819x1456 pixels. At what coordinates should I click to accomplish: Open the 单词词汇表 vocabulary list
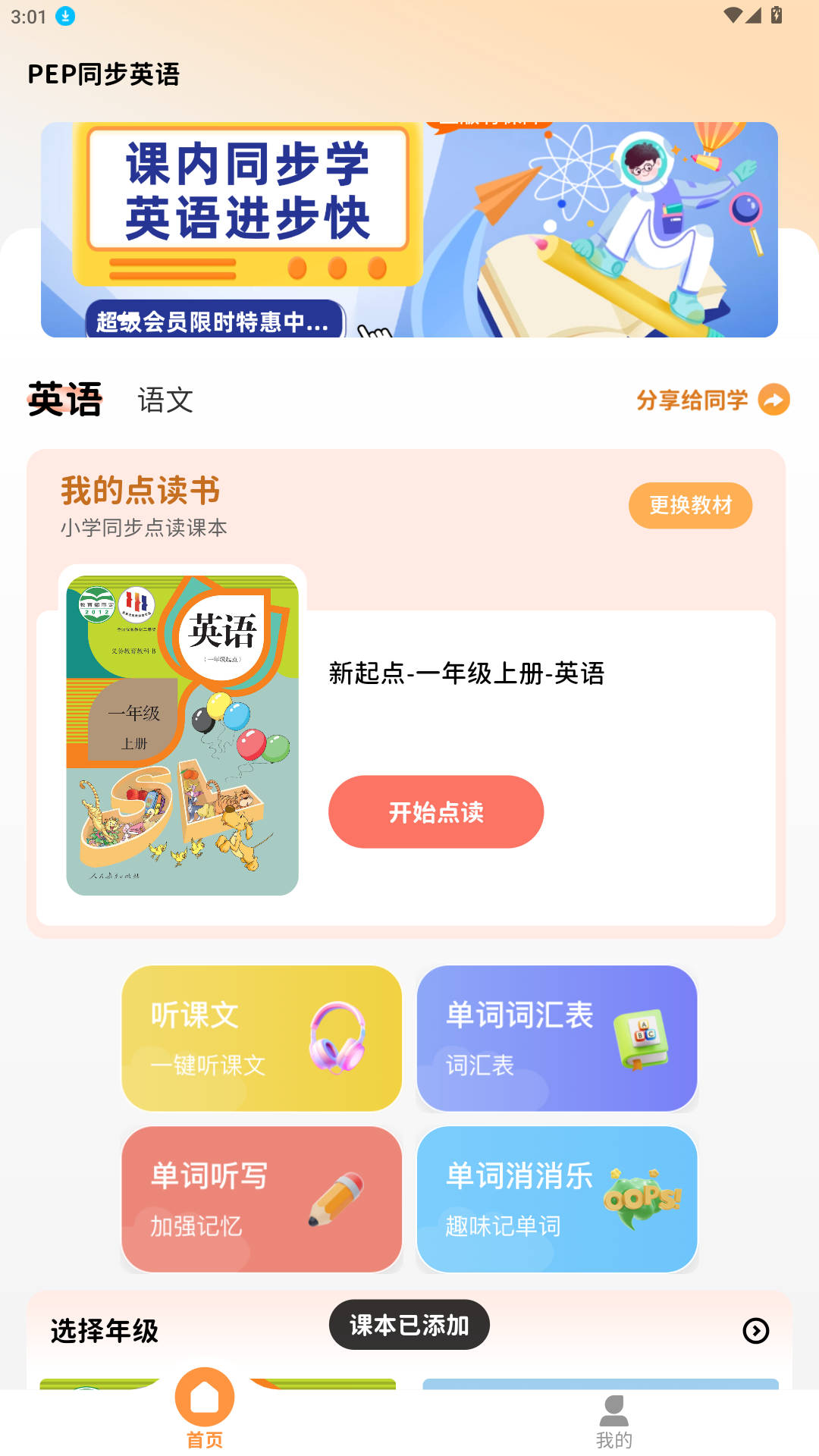[557, 1038]
